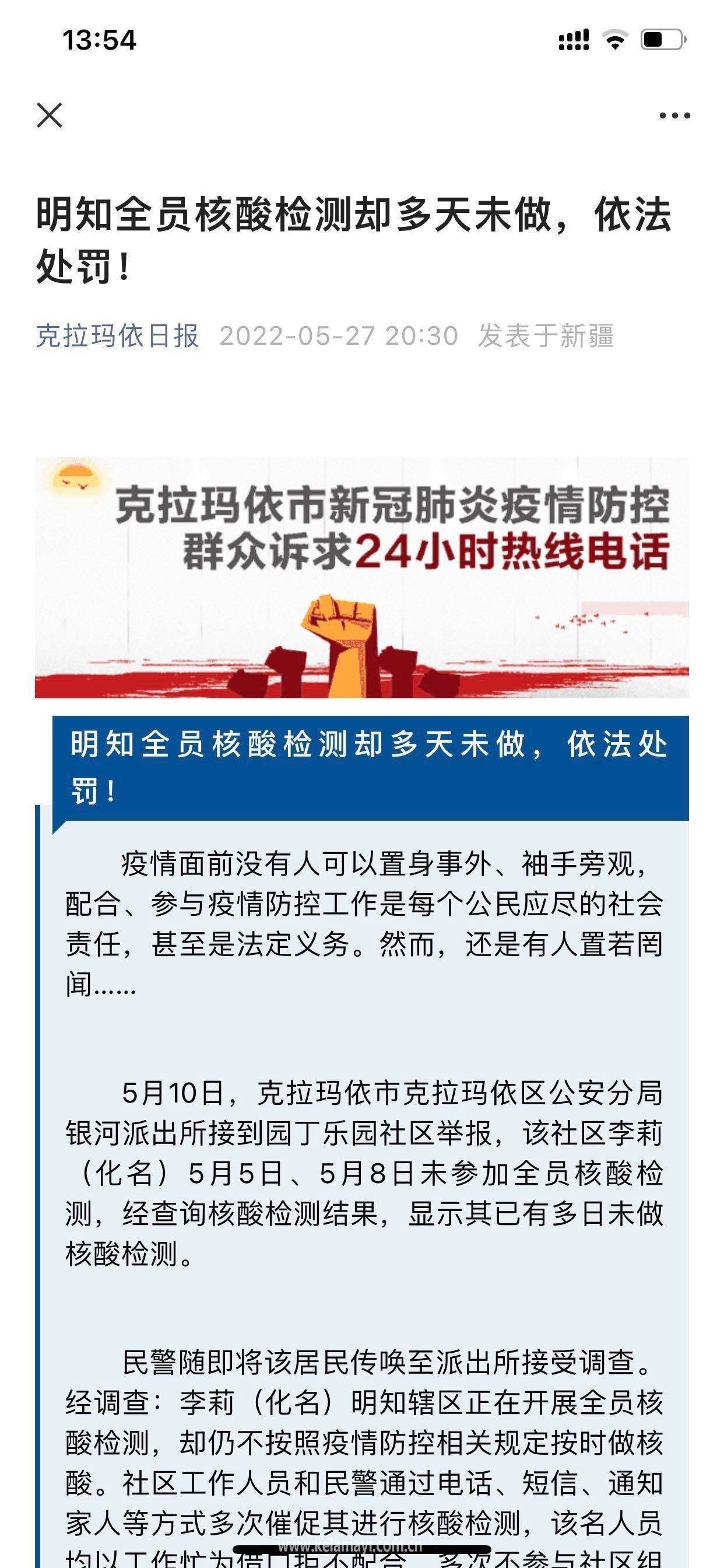This screenshot has width=724, height=1568.
Task: Tap the 24小时热线电话 banner image
Action: point(362,577)
